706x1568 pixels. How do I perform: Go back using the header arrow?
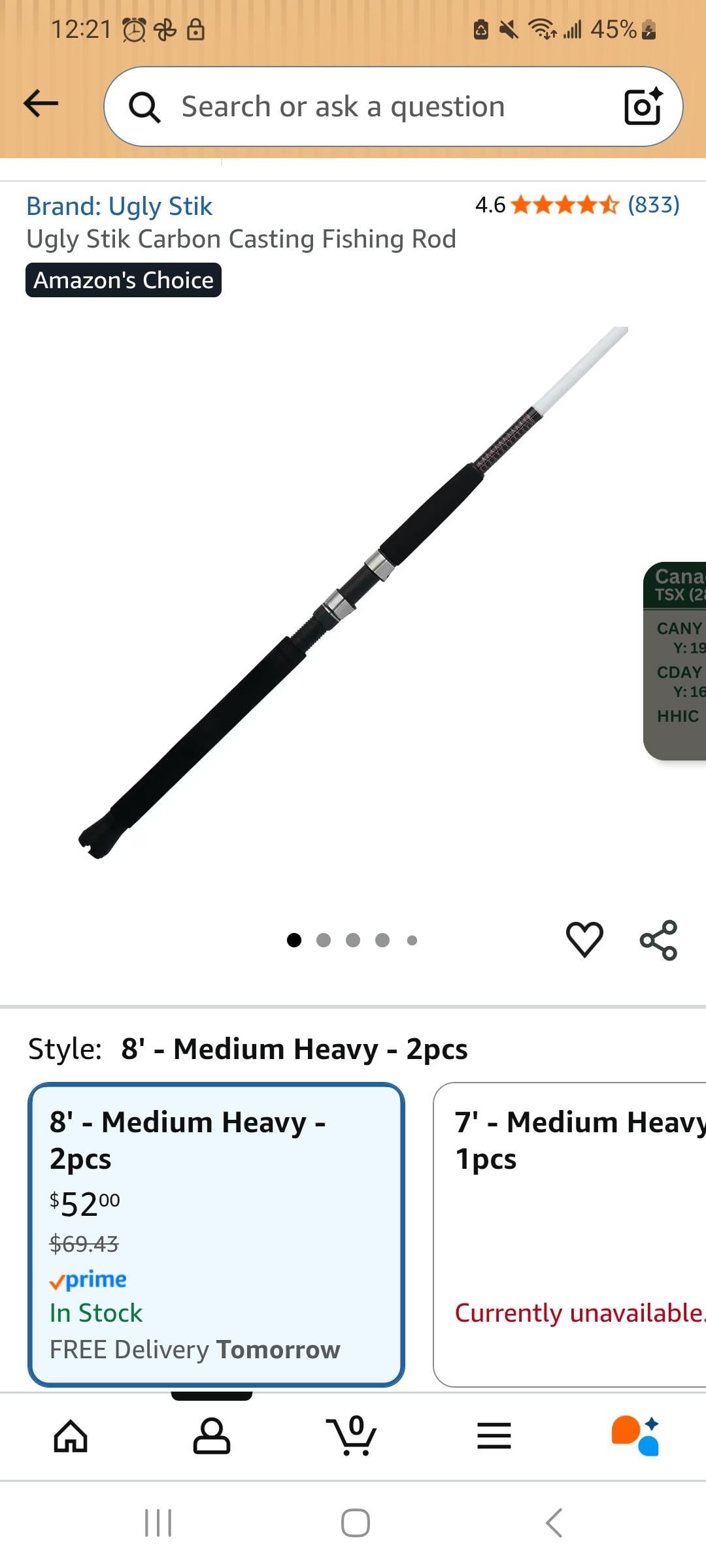coord(41,104)
